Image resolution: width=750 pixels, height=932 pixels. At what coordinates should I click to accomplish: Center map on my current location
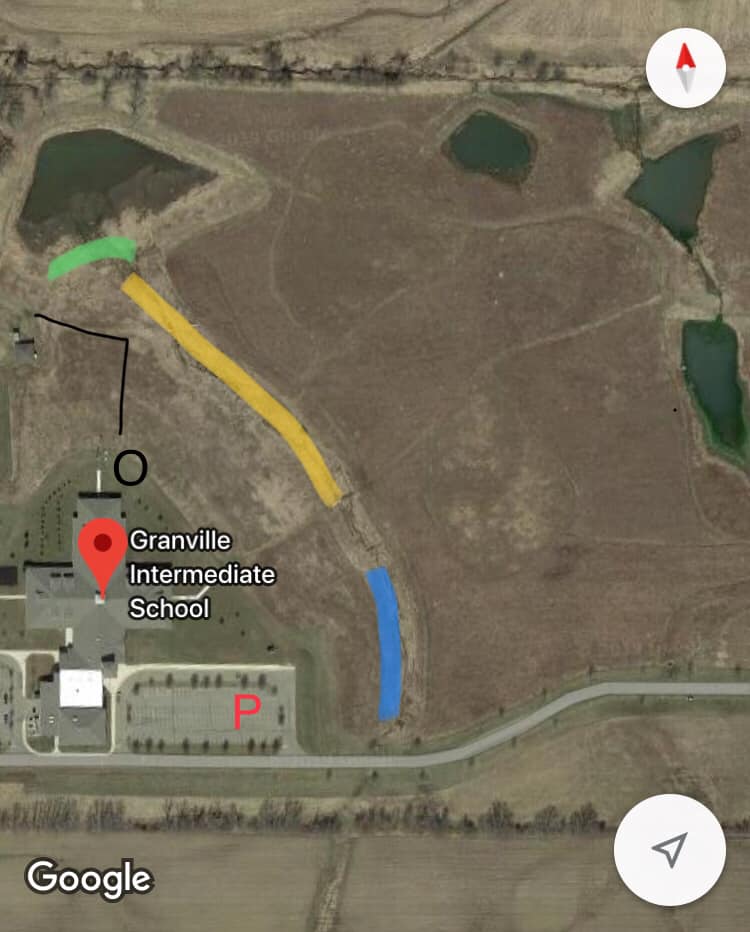[671, 850]
